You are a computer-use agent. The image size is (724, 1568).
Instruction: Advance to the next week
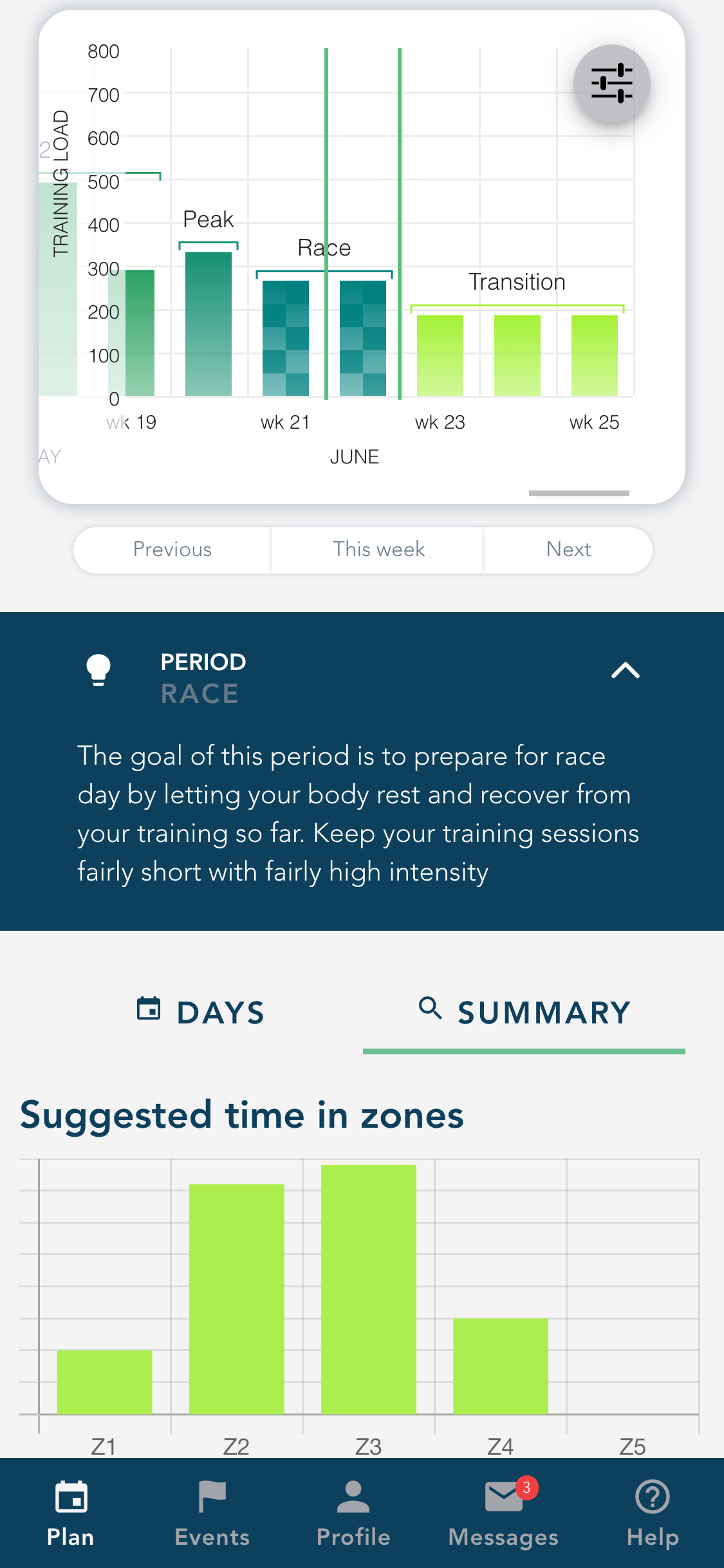(x=568, y=549)
